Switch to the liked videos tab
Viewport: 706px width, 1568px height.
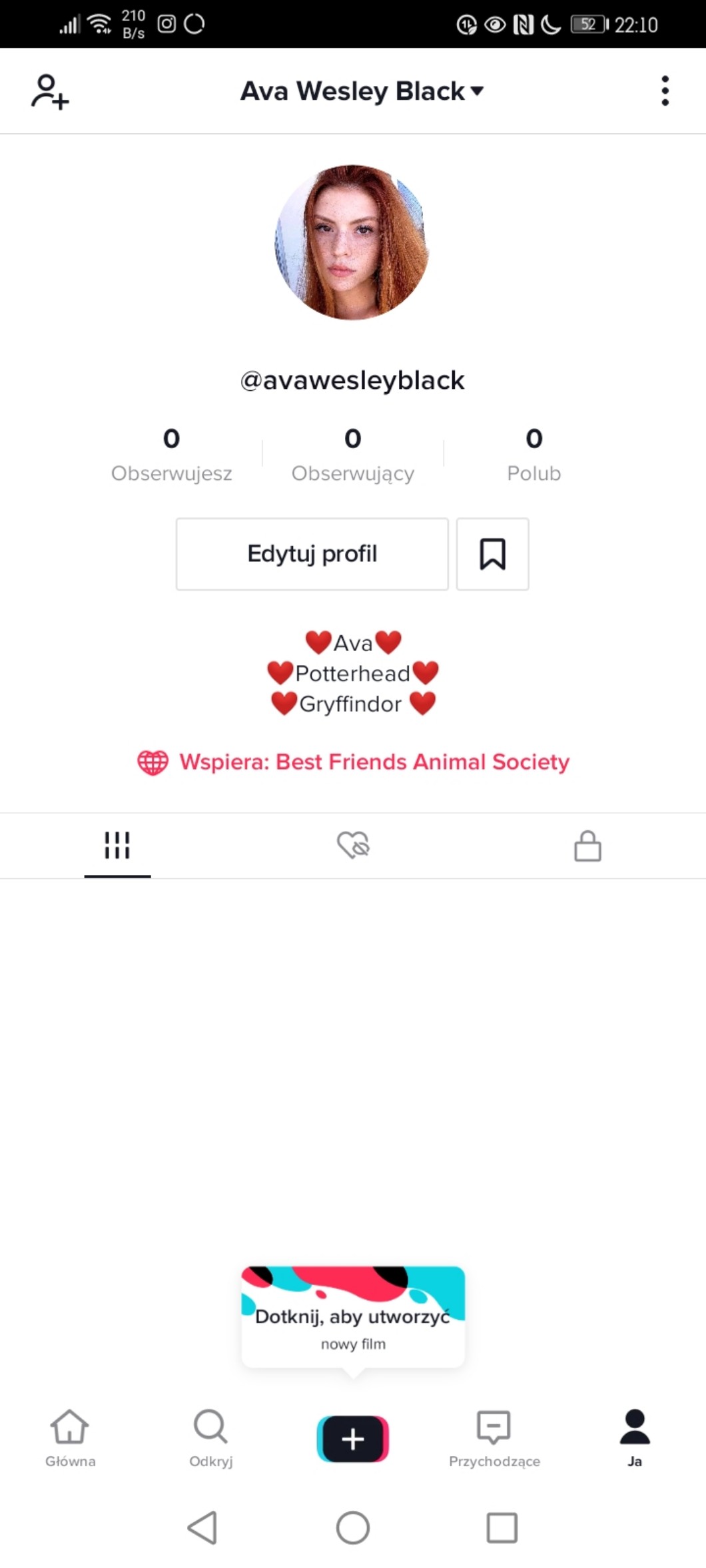tap(353, 846)
